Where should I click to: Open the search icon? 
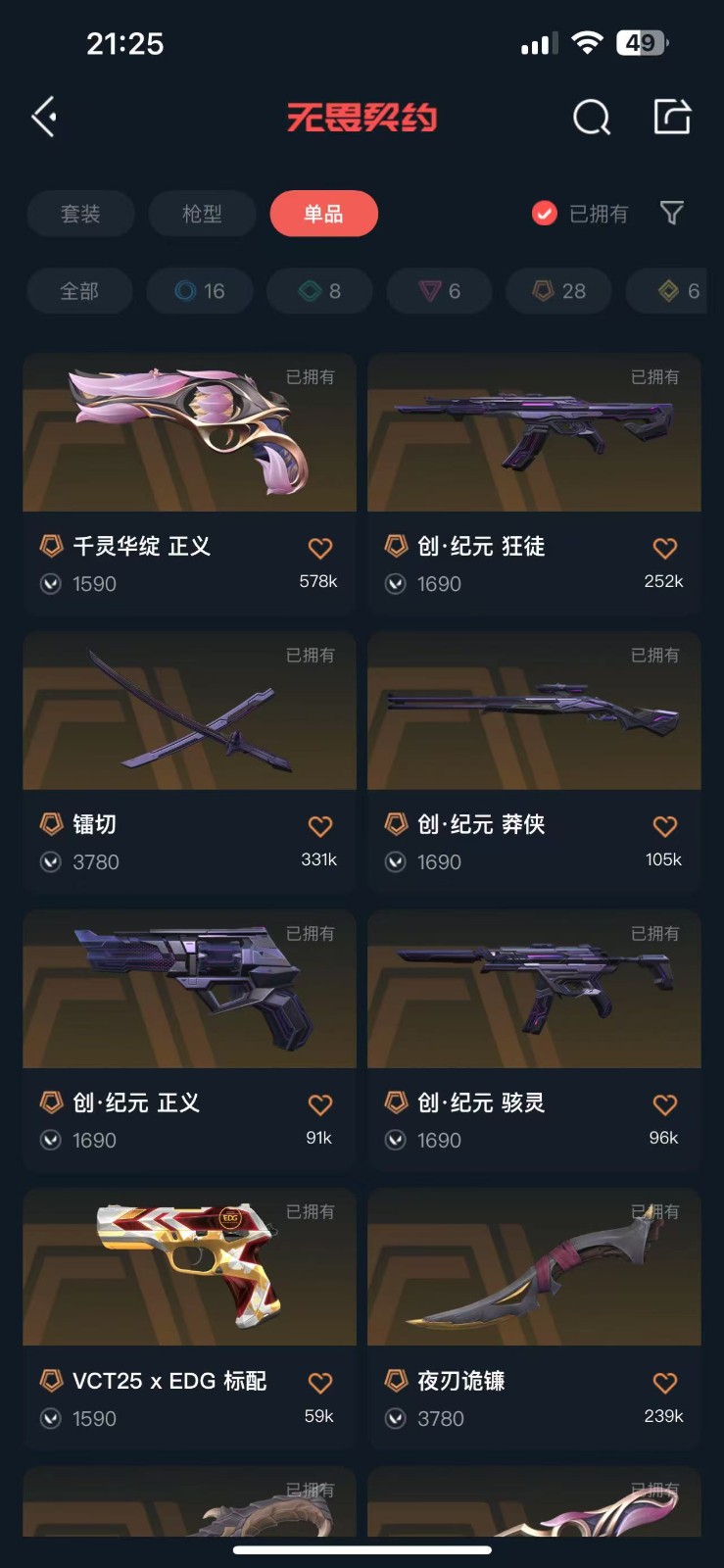click(591, 118)
